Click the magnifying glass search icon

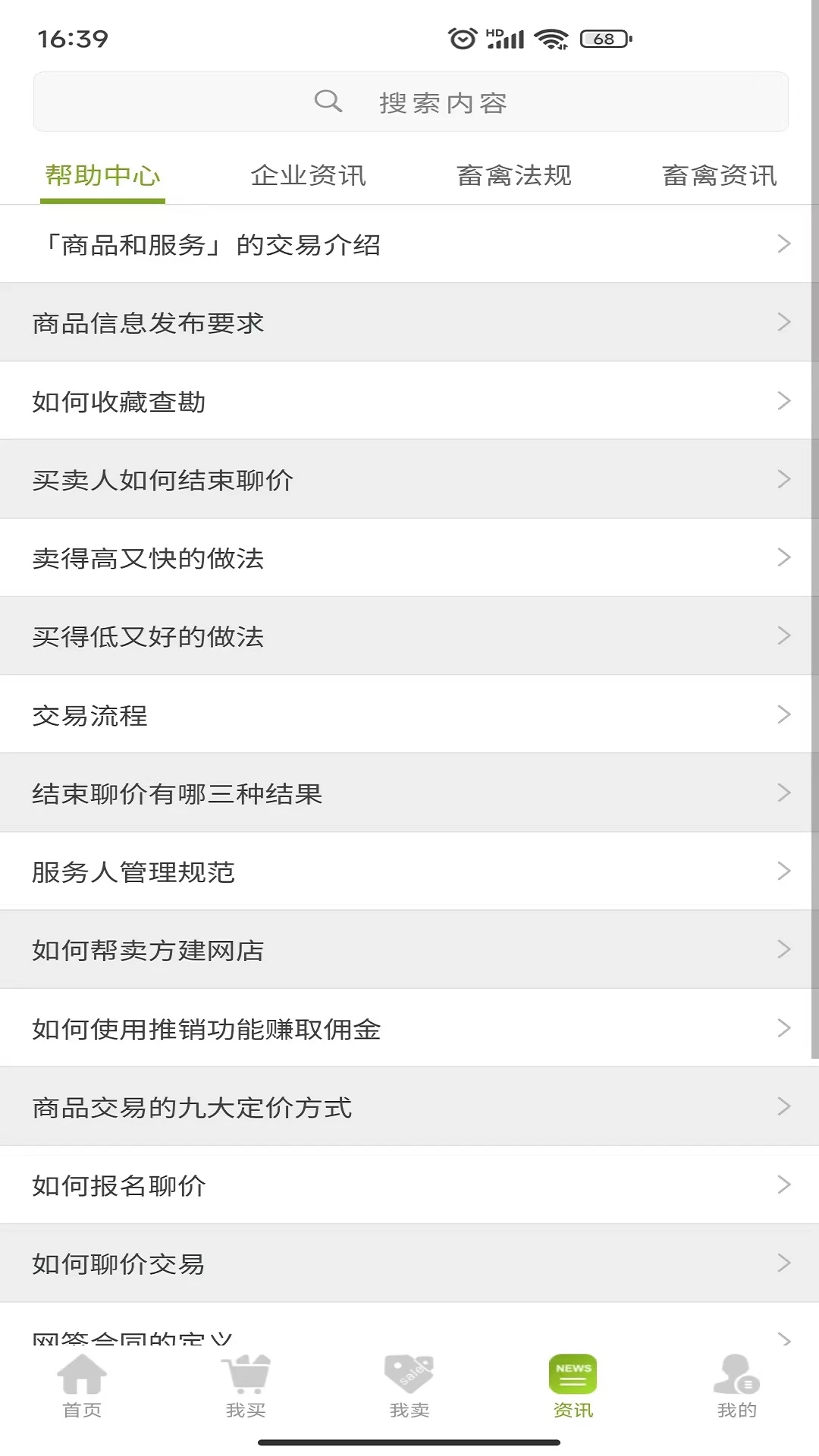pos(328,101)
